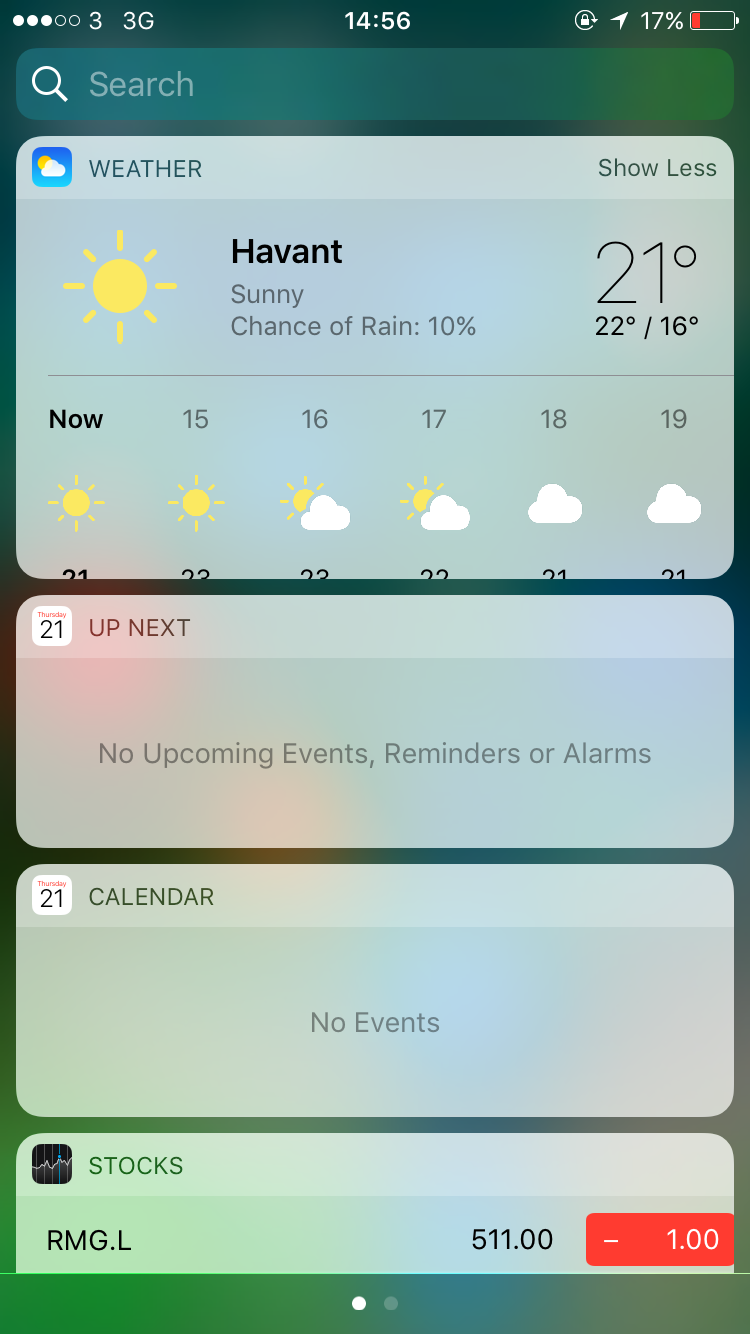This screenshot has height=1334, width=750.
Task: Open the Havant weather forecast
Action: [375, 287]
